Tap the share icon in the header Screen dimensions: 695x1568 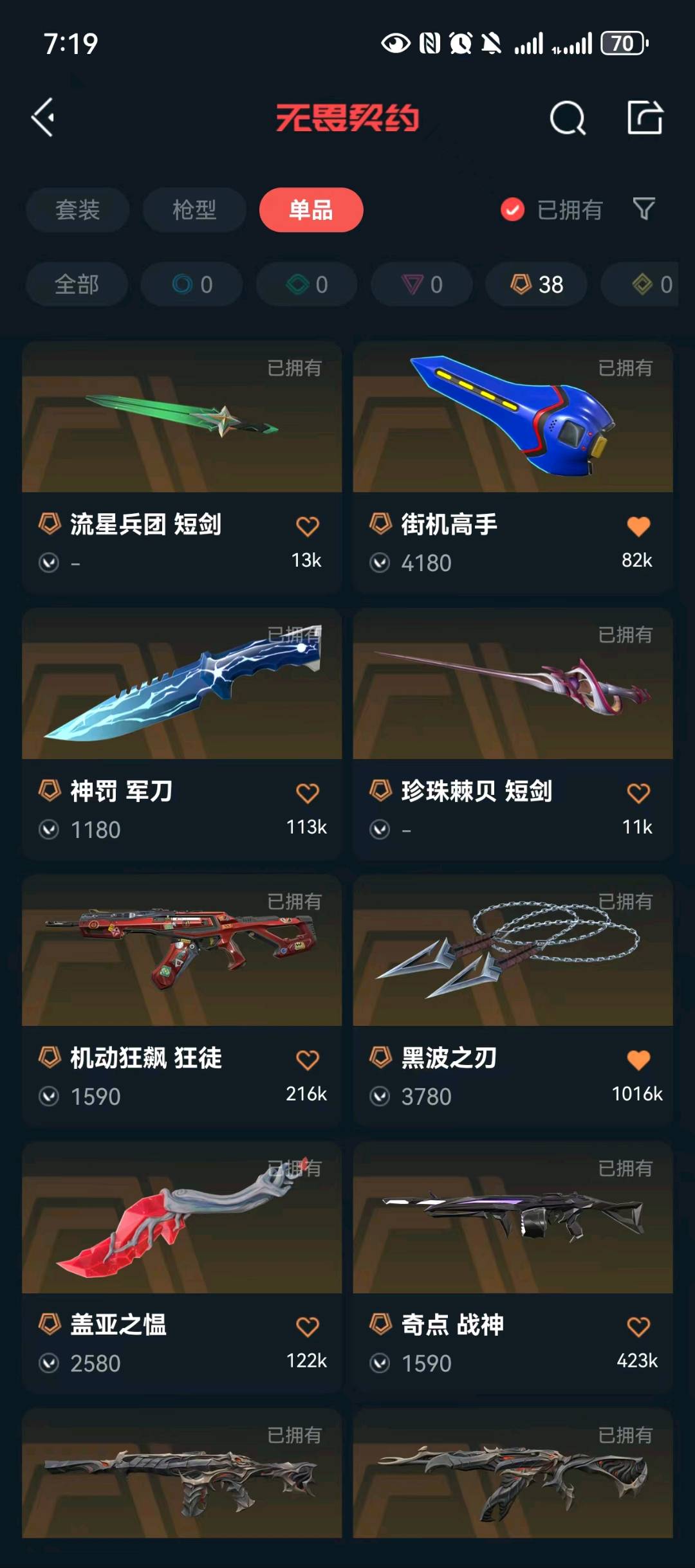point(645,118)
